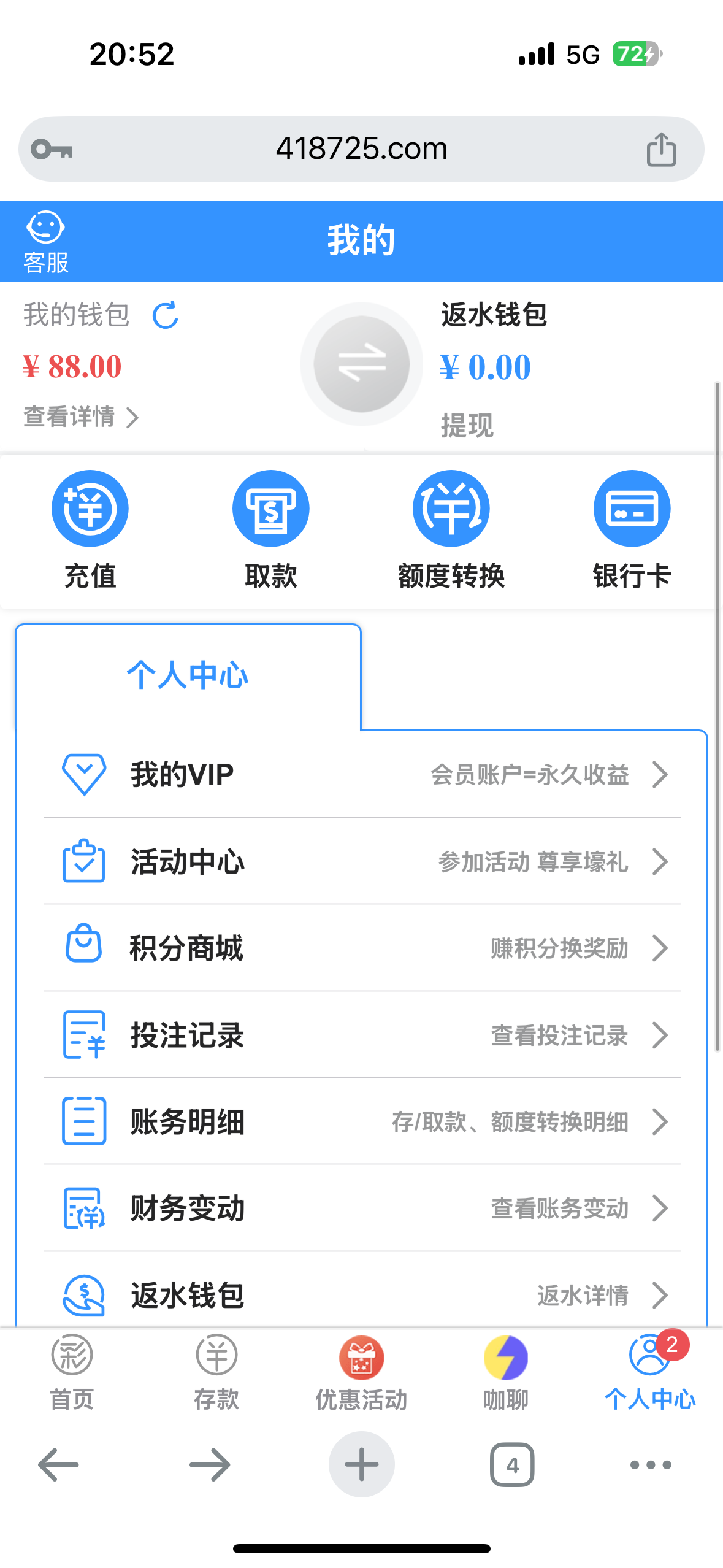This screenshot has height=1568, width=723.
Task: Open 积分商城 points mall entry
Action: pos(186,948)
